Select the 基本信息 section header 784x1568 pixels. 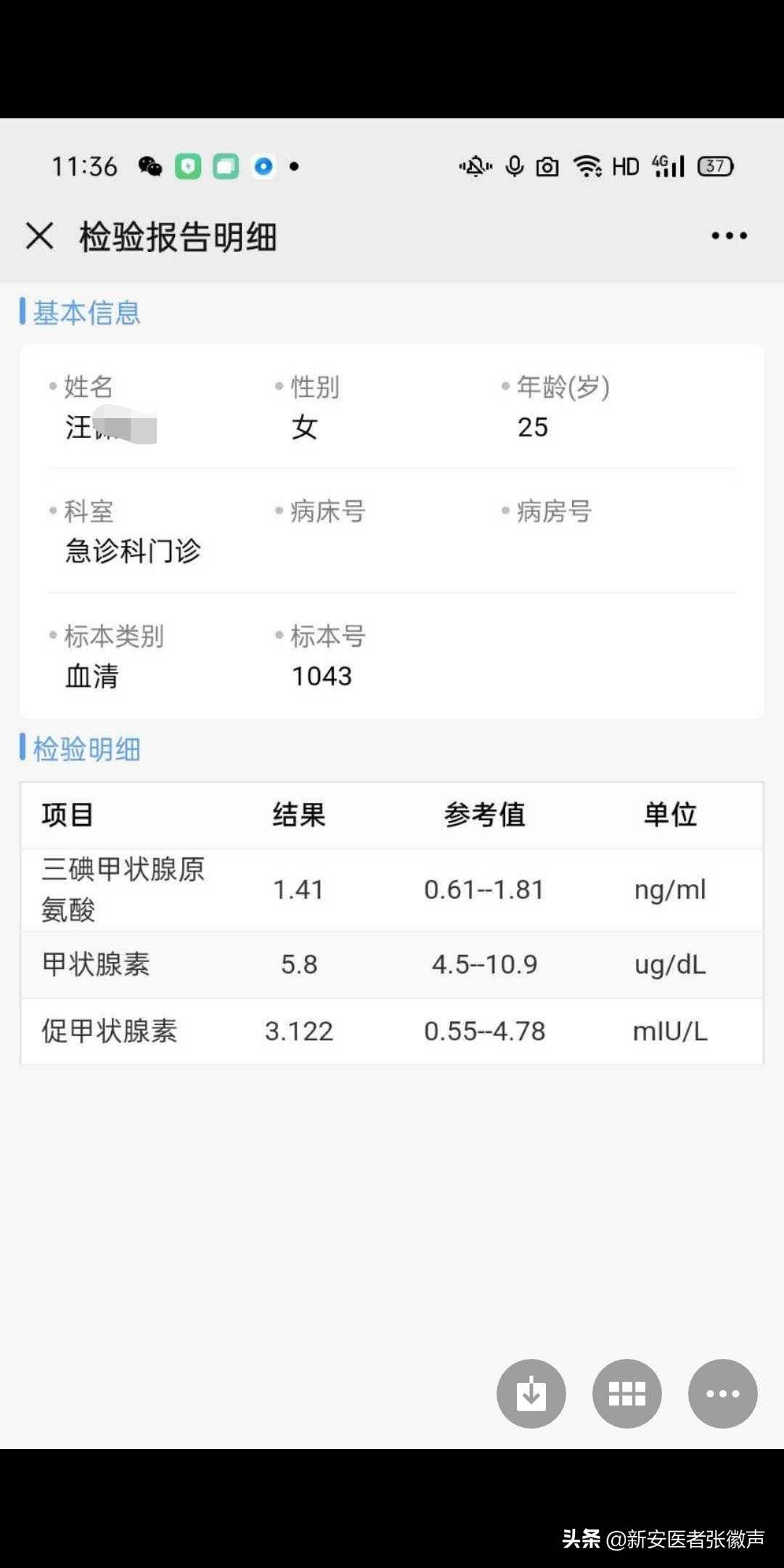click(86, 312)
